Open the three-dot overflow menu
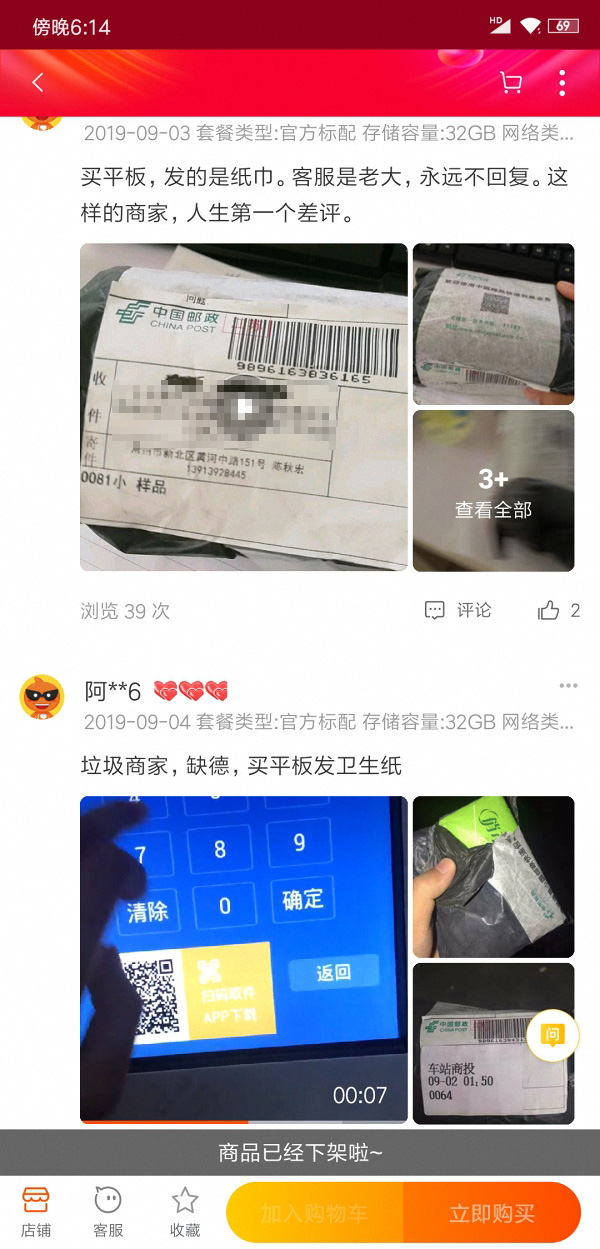Viewport: 600px width, 1249px height. point(562,83)
